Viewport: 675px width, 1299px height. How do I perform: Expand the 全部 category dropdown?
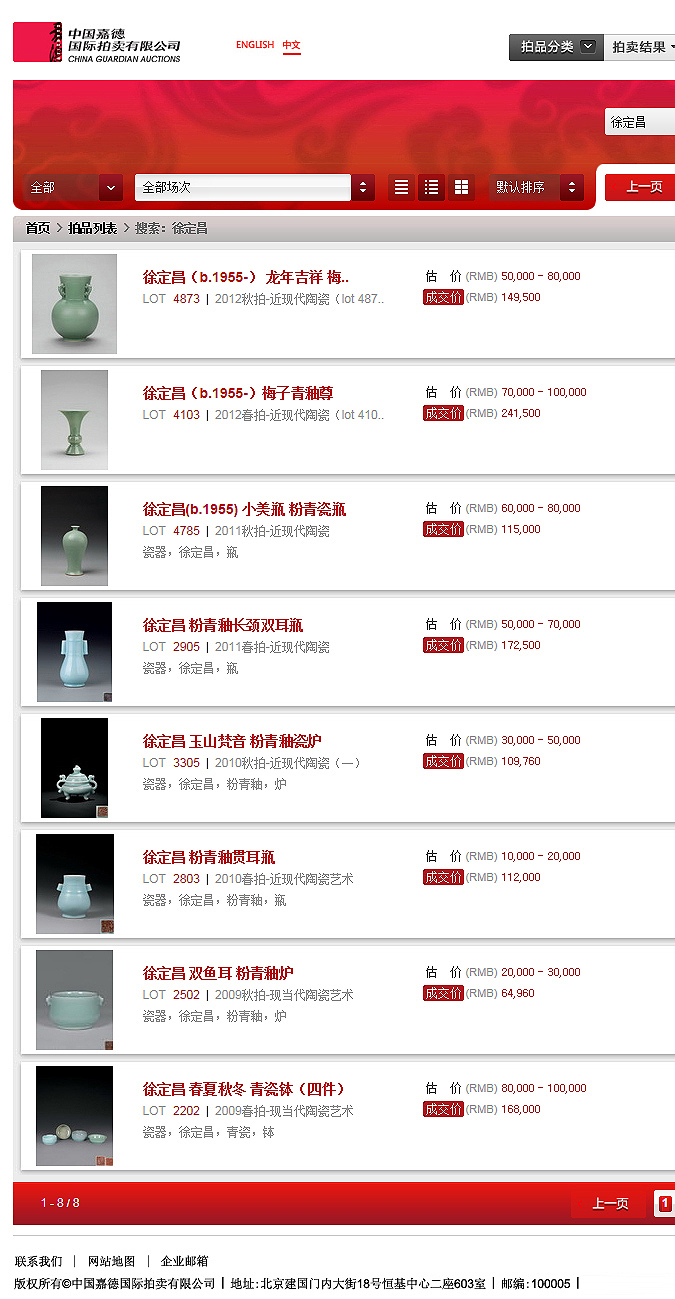point(74,187)
